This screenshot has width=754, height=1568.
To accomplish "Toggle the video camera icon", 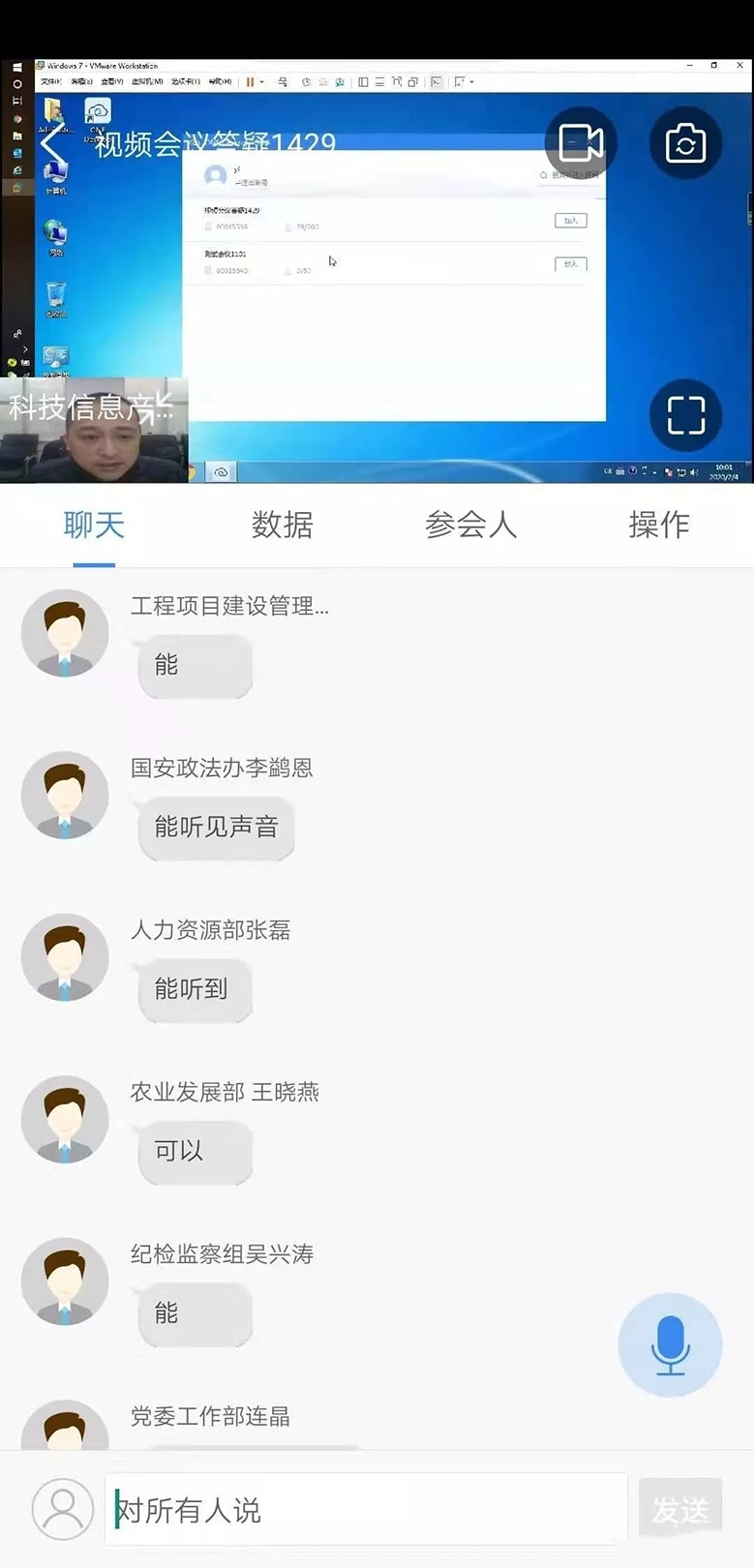I will pos(581,143).
